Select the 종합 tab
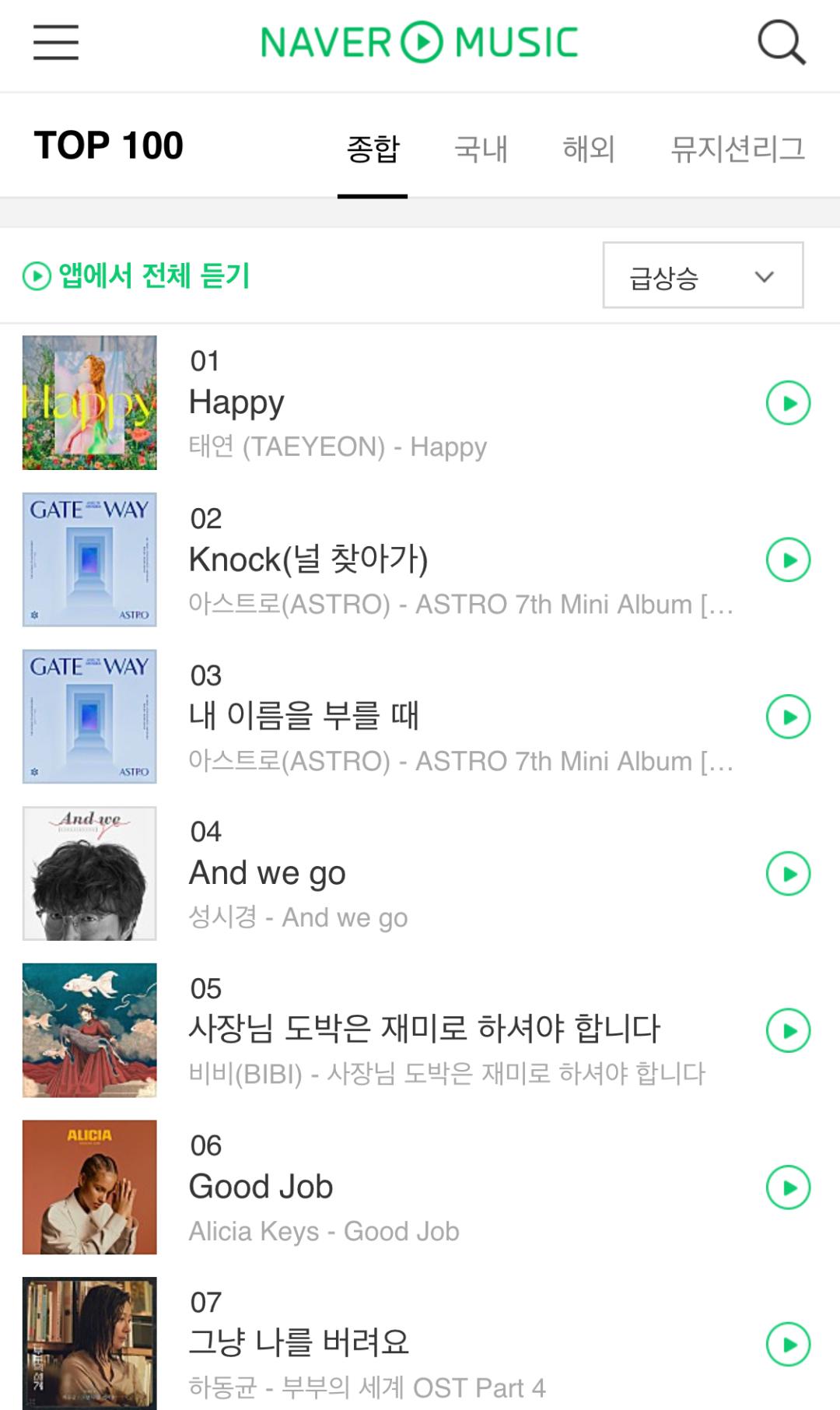The image size is (840, 1410). pos(373,148)
